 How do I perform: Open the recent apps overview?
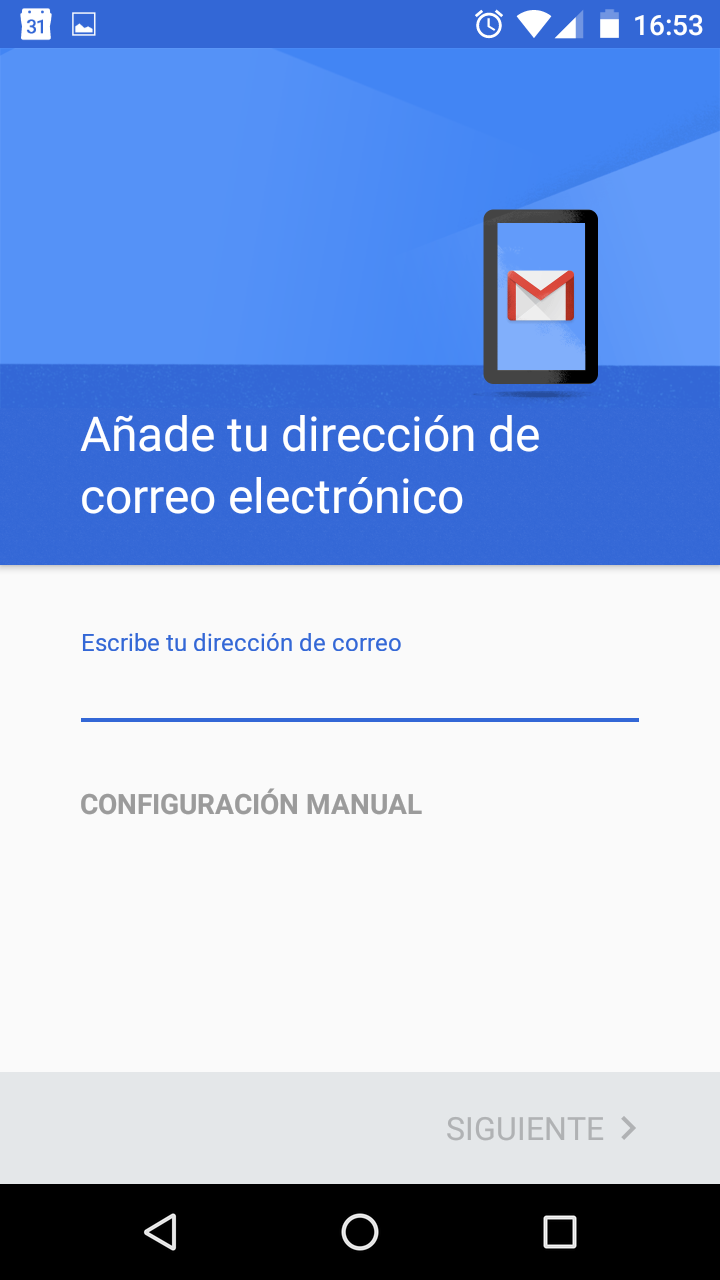[560, 1232]
